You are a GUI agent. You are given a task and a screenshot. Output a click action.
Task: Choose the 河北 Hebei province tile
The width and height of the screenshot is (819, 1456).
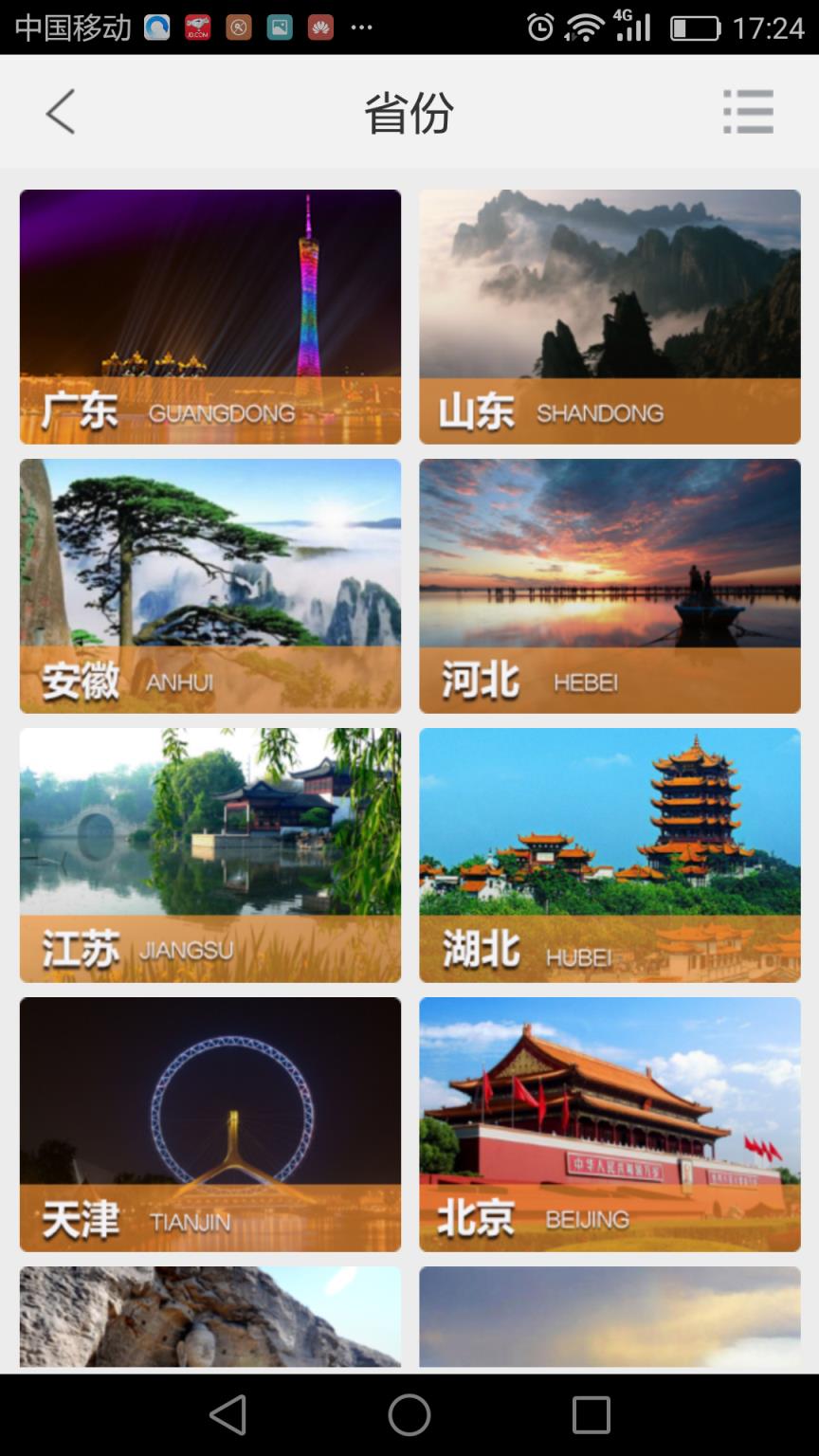[610, 586]
